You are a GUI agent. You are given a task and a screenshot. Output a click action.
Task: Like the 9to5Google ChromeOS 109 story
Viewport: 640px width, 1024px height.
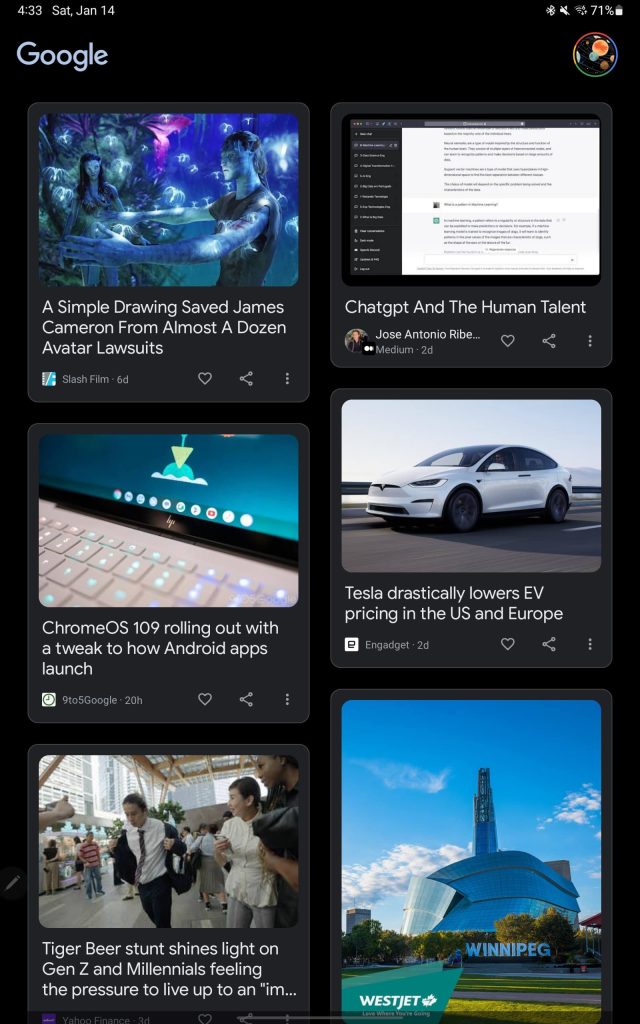pyautogui.click(x=205, y=700)
